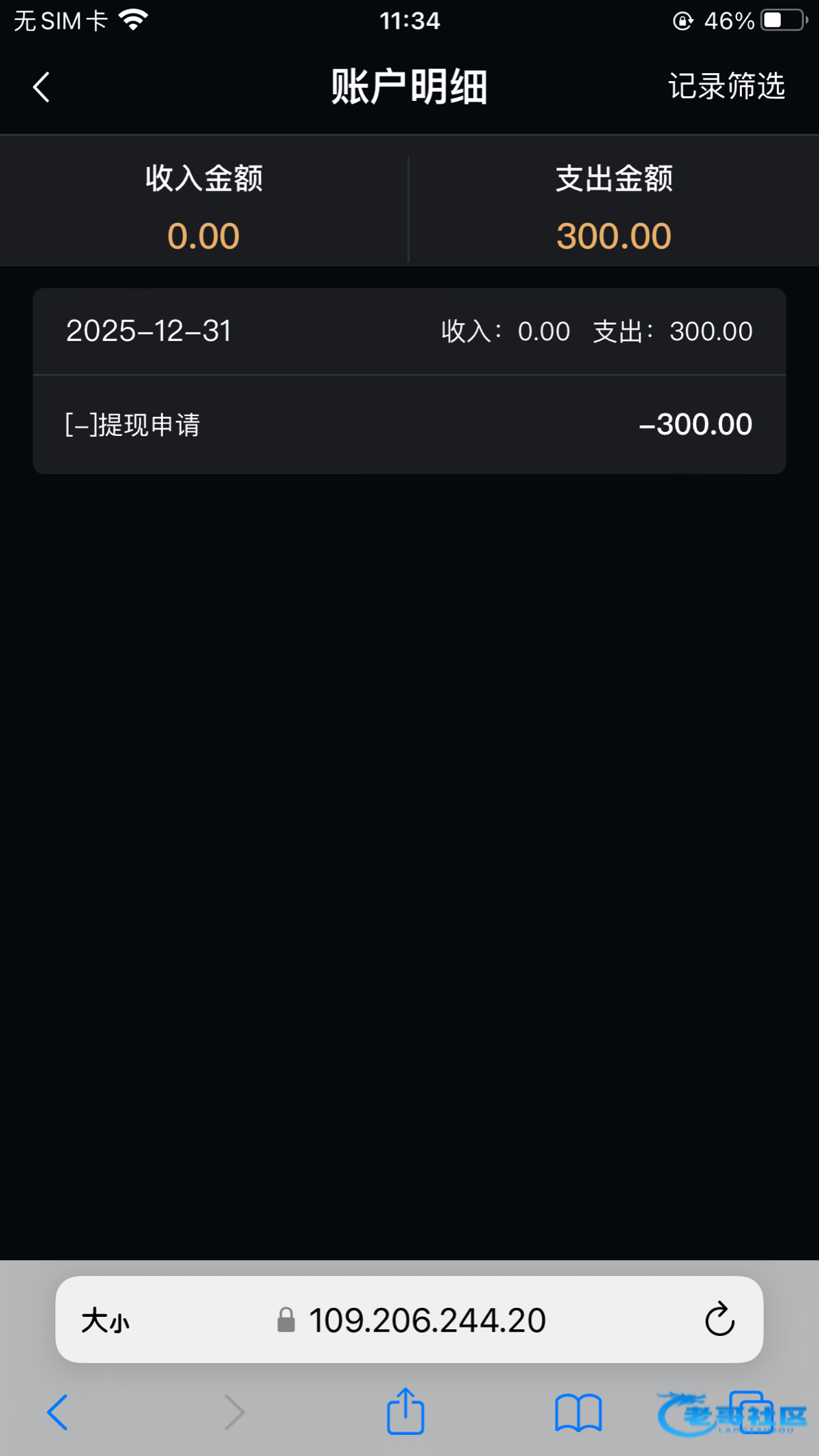Navigate back in Safari's bottom toolbar

tap(58, 1412)
